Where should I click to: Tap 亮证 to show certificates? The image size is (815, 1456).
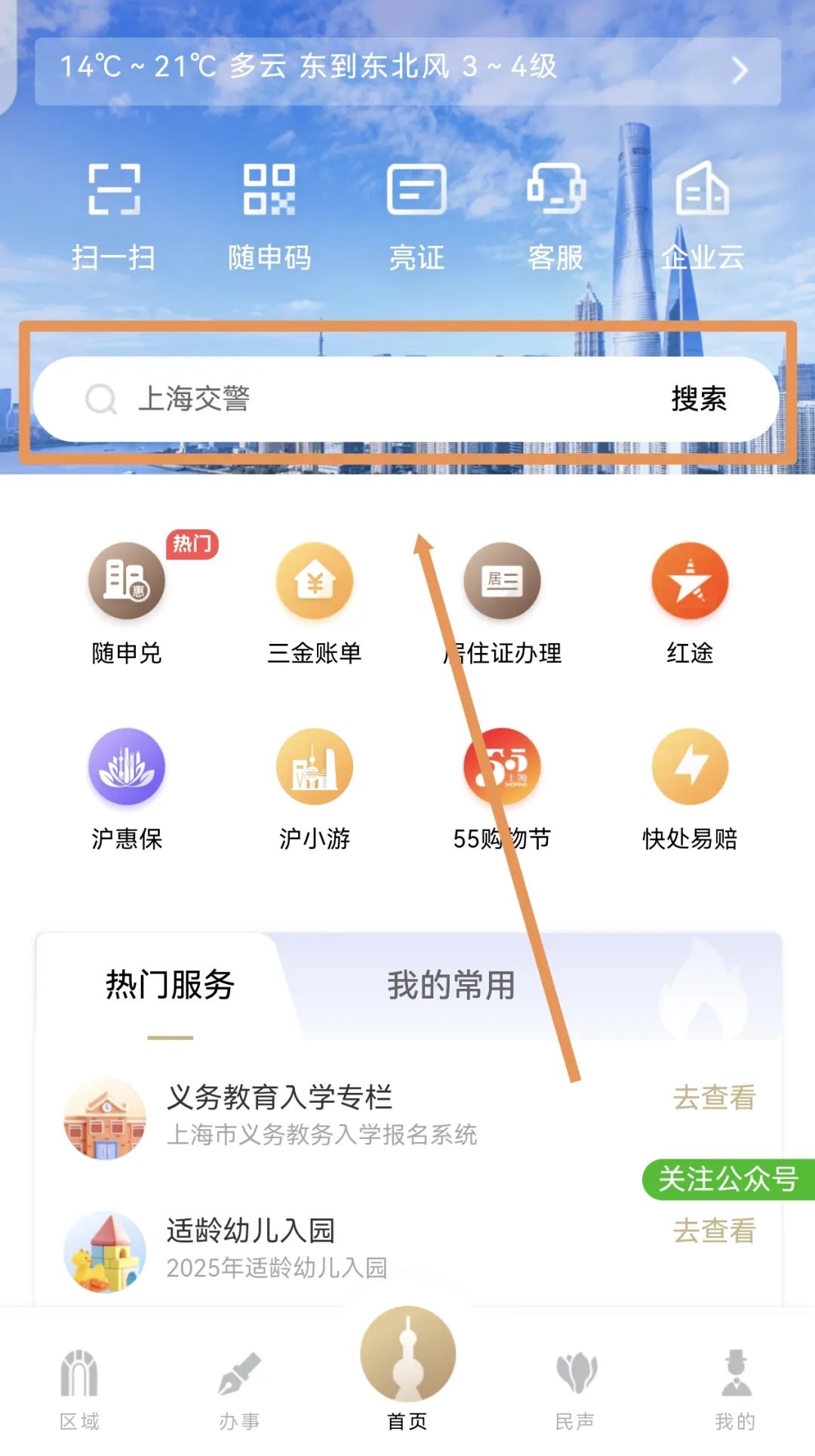pyautogui.click(x=417, y=215)
